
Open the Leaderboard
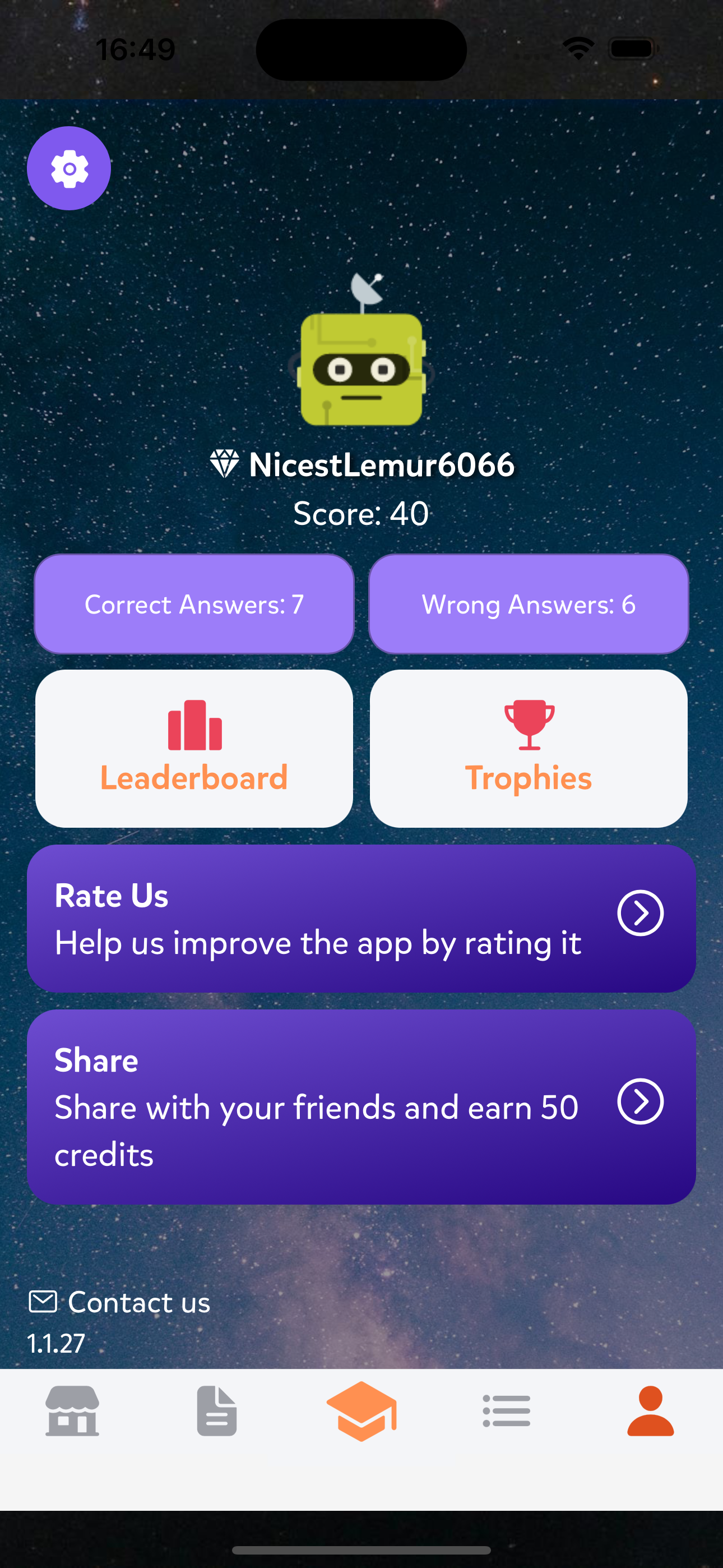pyautogui.click(x=194, y=748)
